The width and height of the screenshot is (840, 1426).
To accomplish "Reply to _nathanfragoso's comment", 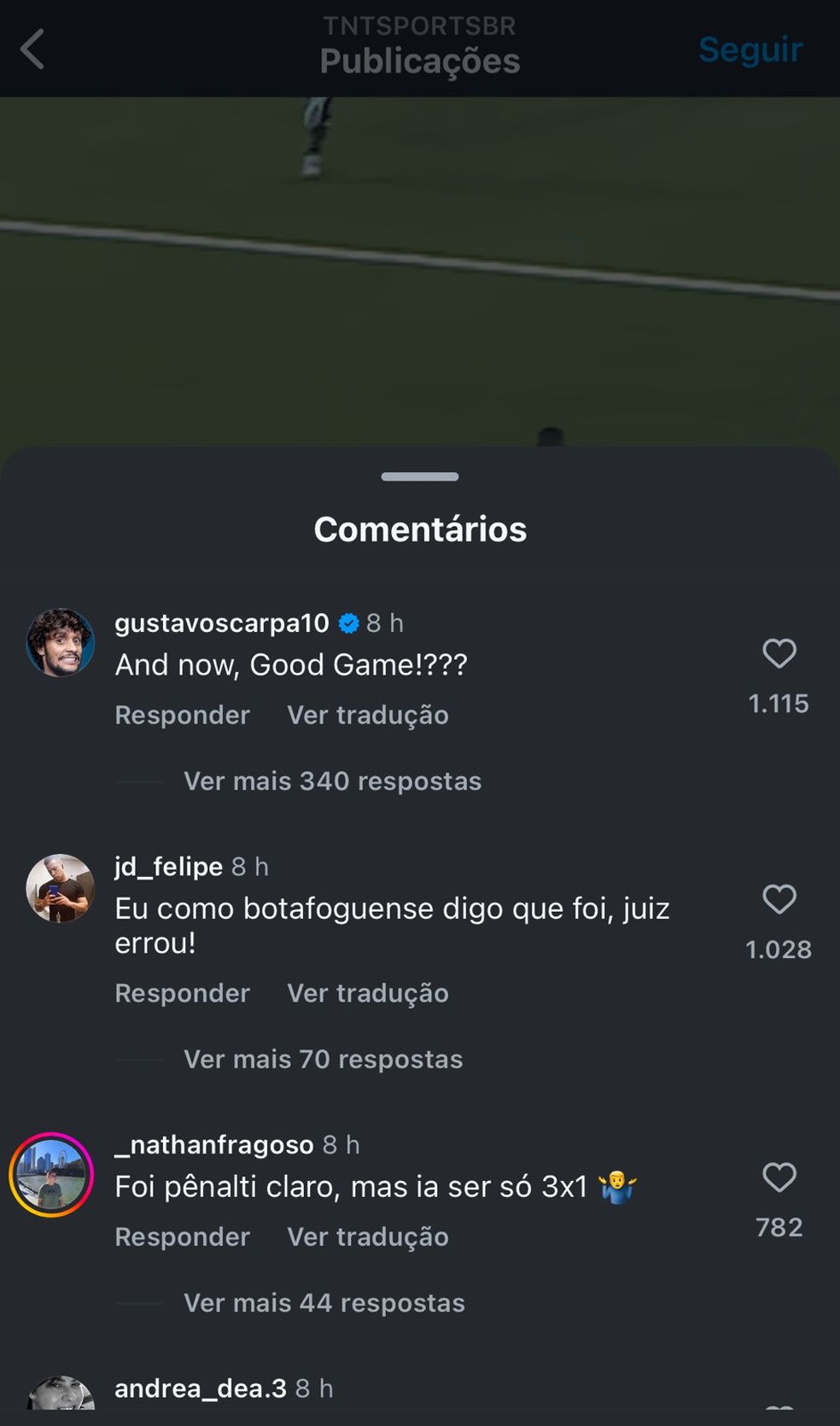I will coord(182,1236).
